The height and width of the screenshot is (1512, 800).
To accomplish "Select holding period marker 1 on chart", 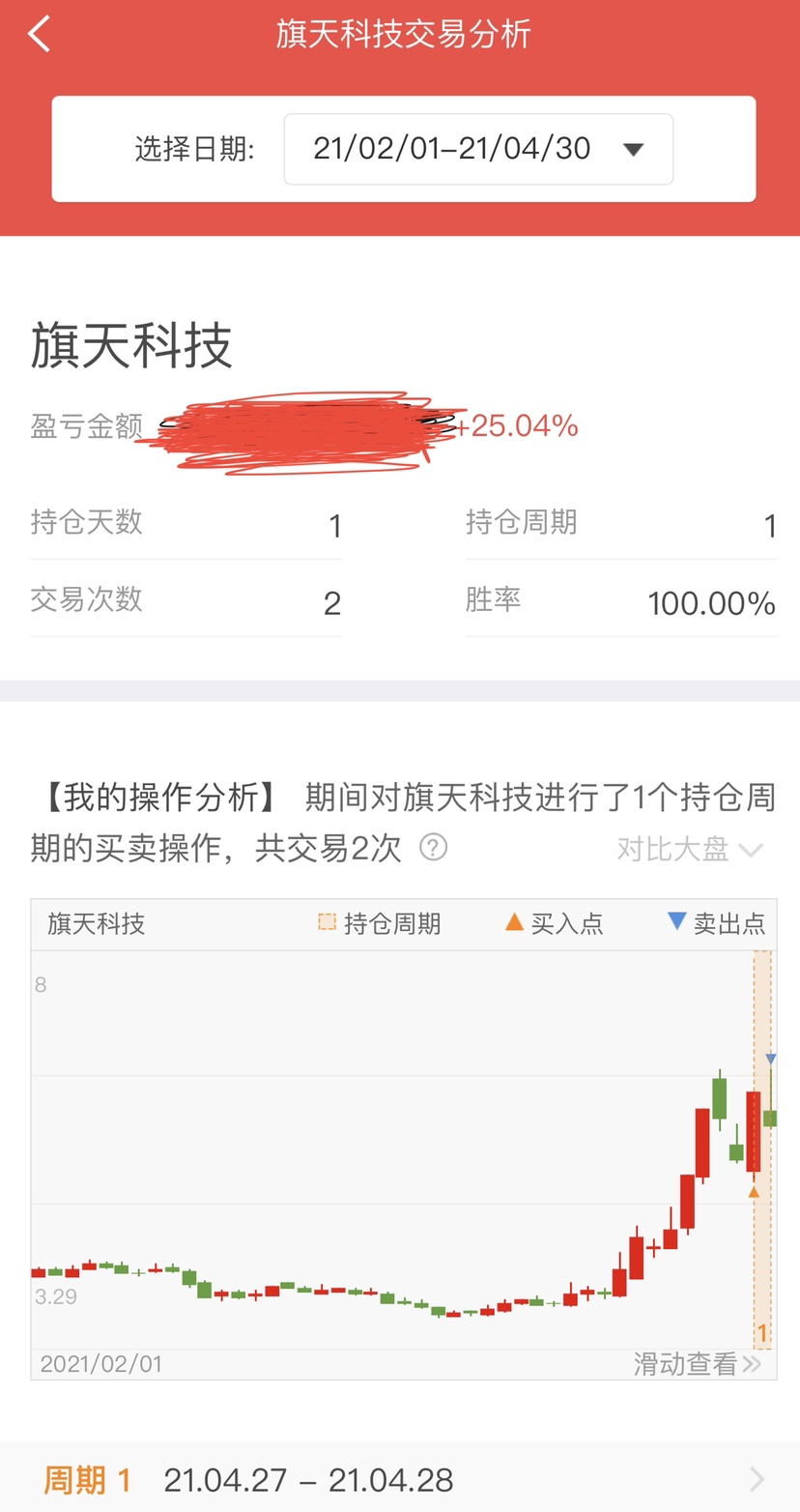I will (x=762, y=1334).
